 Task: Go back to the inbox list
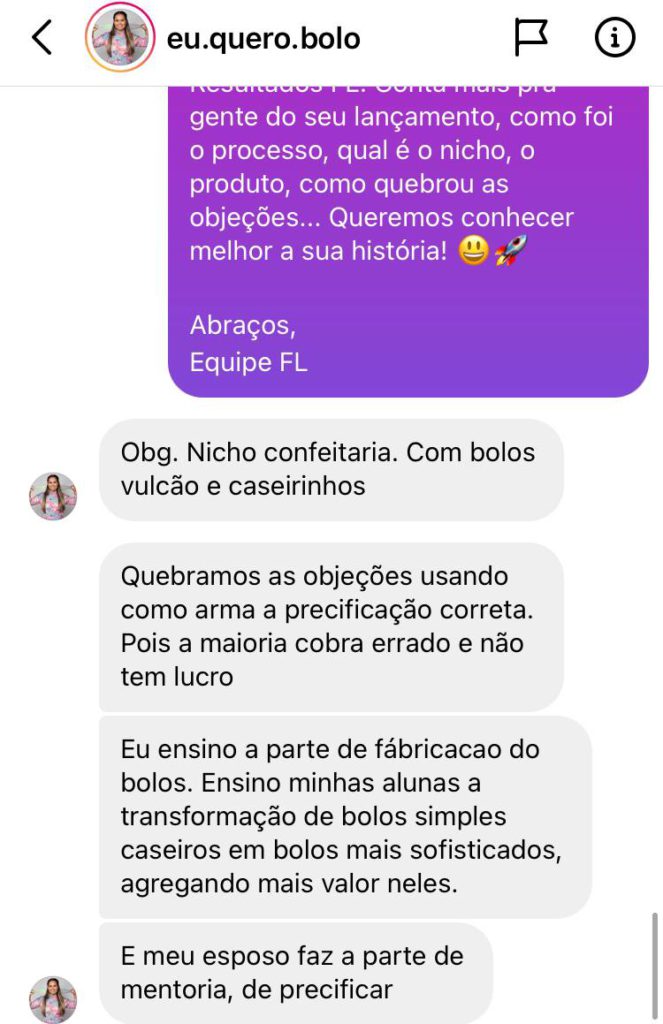point(42,38)
